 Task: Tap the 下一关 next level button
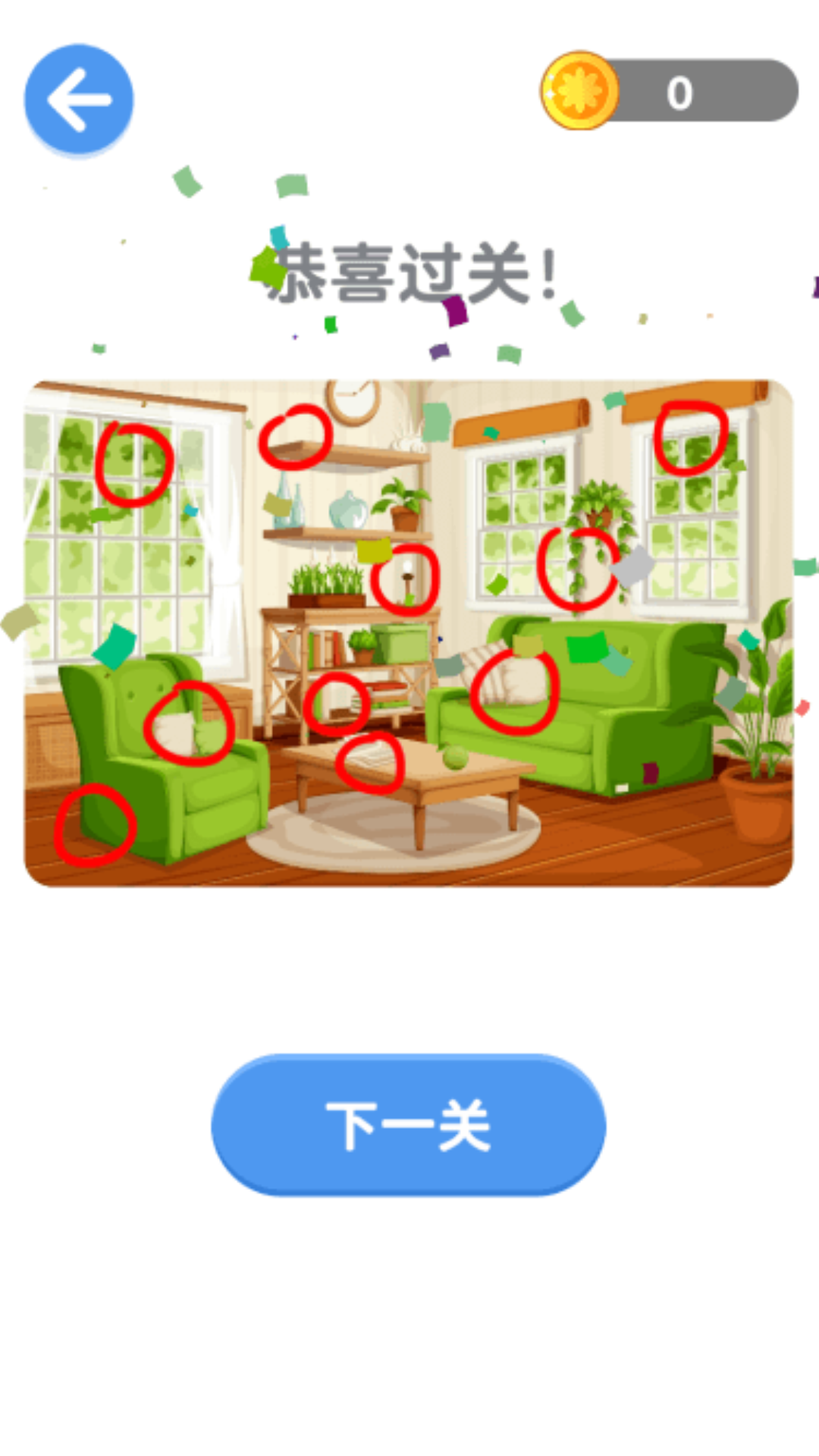[408, 1125]
